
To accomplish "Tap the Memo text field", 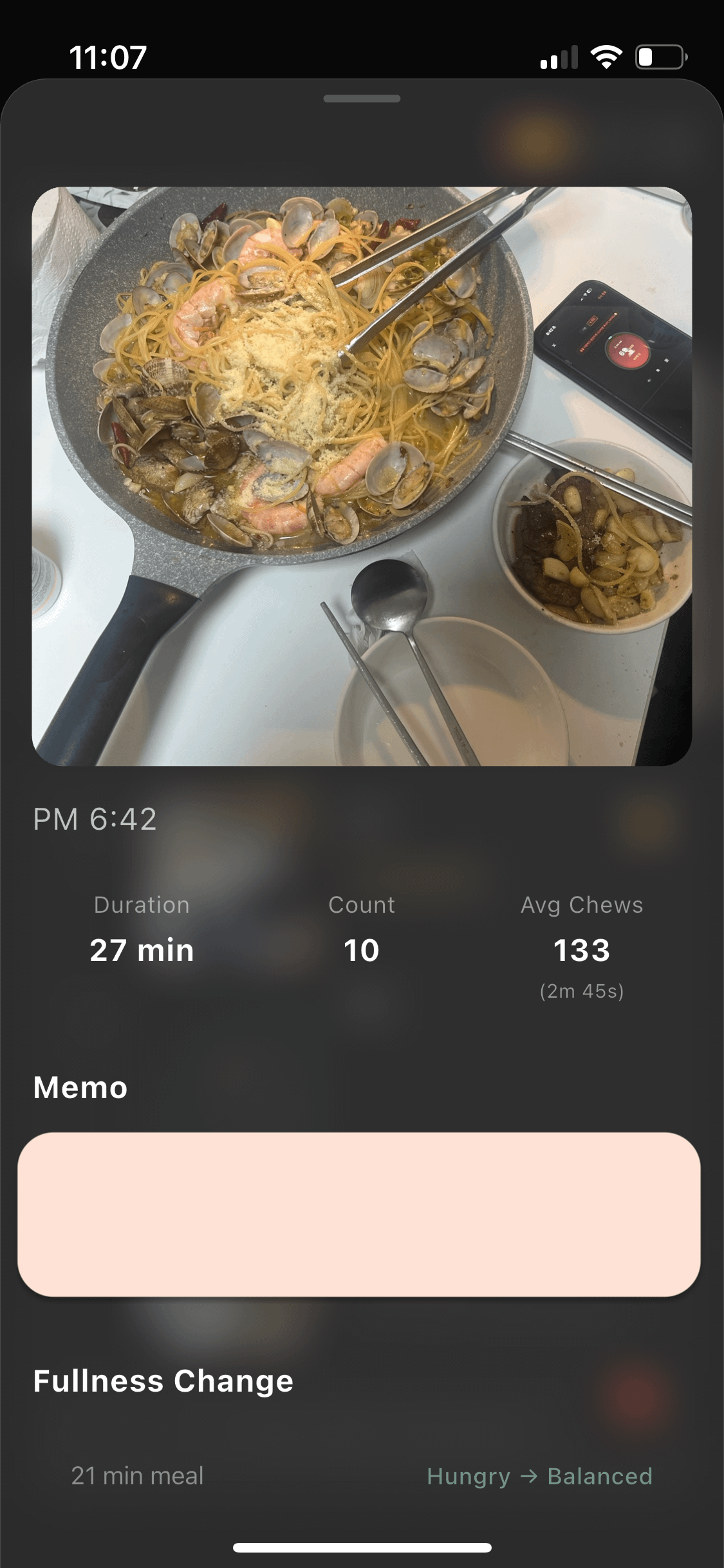I will tap(359, 1214).
